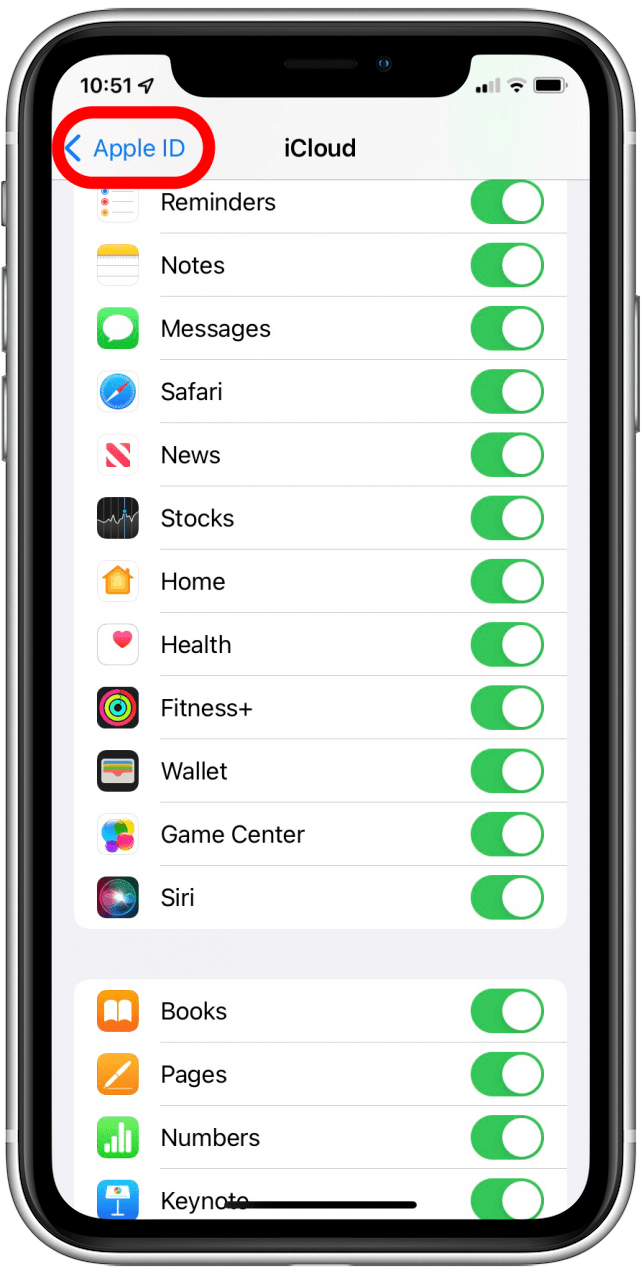Toggle Health iCloud sync
The height and width of the screenshot is (1274, 642).
pos(507,644)
